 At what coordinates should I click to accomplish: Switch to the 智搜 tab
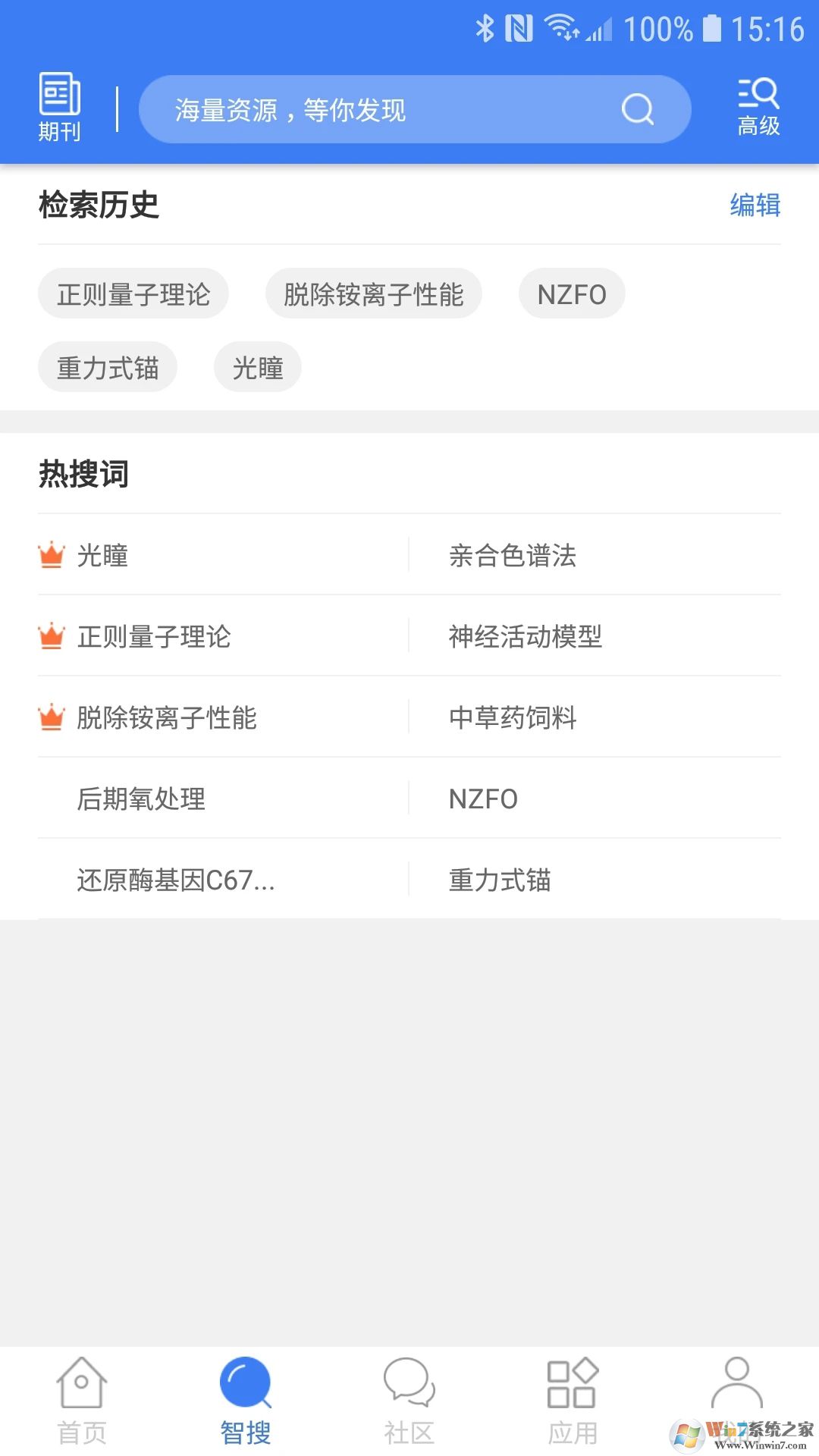244,1399
